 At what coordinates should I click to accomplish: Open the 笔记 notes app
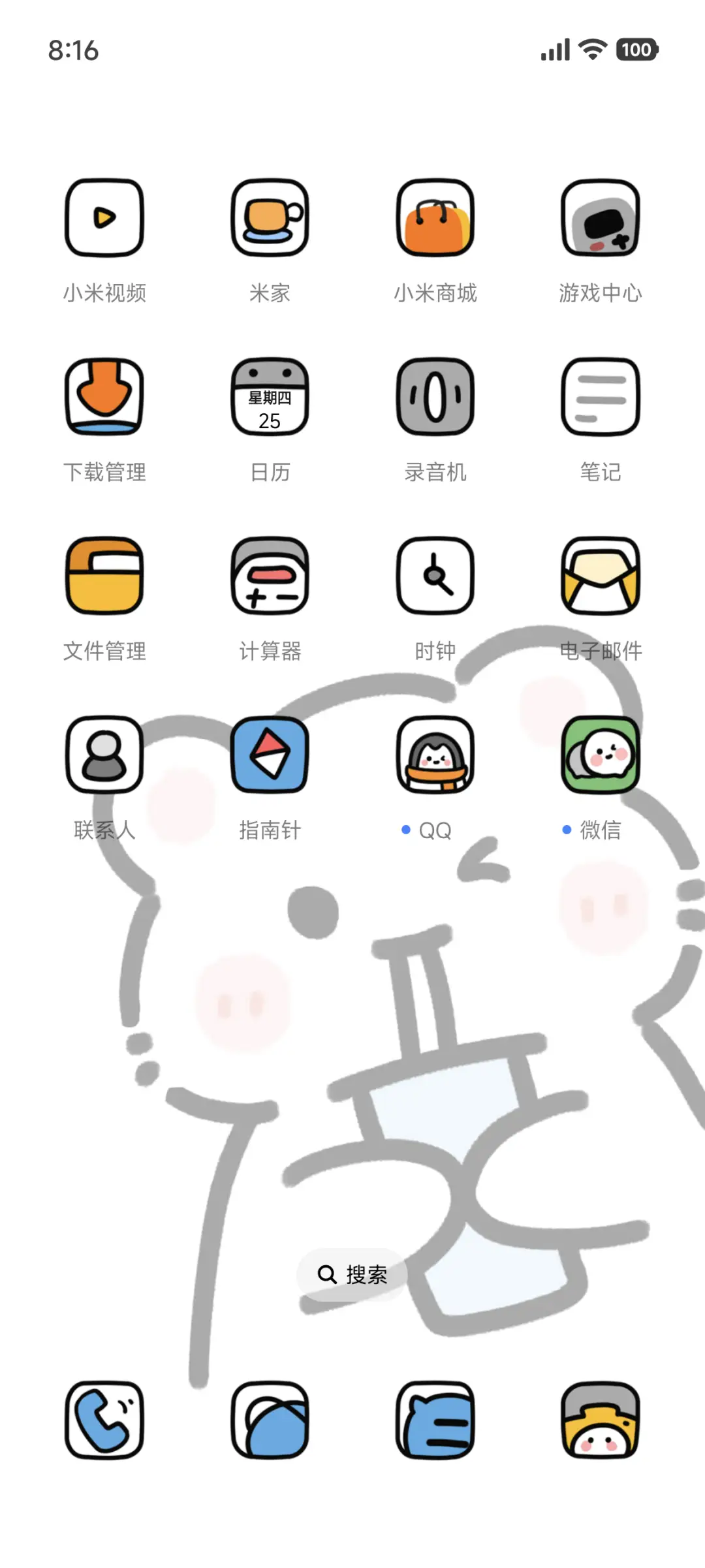600,398
